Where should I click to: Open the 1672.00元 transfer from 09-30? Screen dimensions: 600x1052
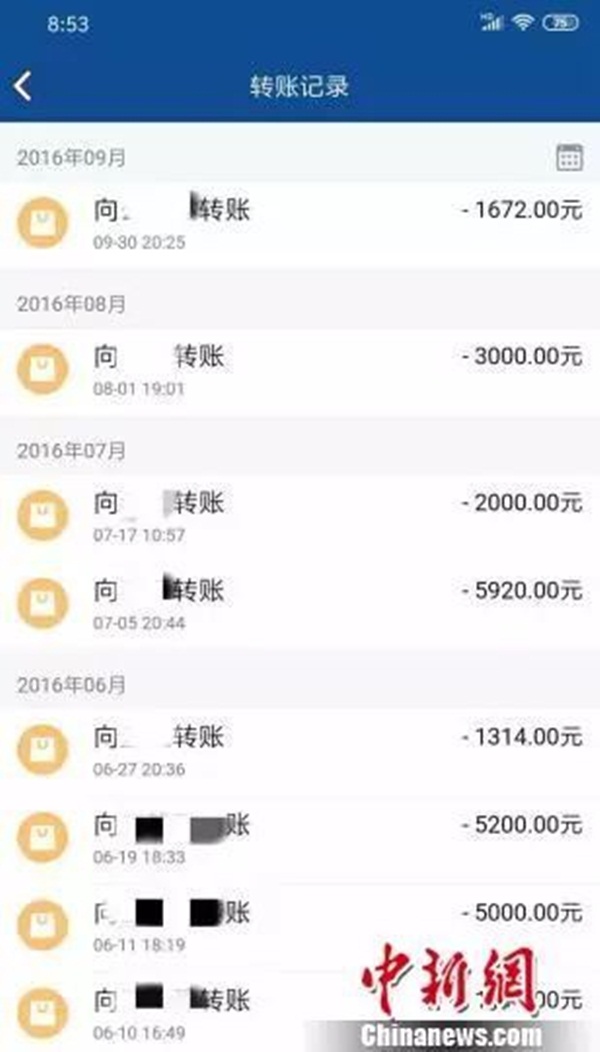click(300, 224)
